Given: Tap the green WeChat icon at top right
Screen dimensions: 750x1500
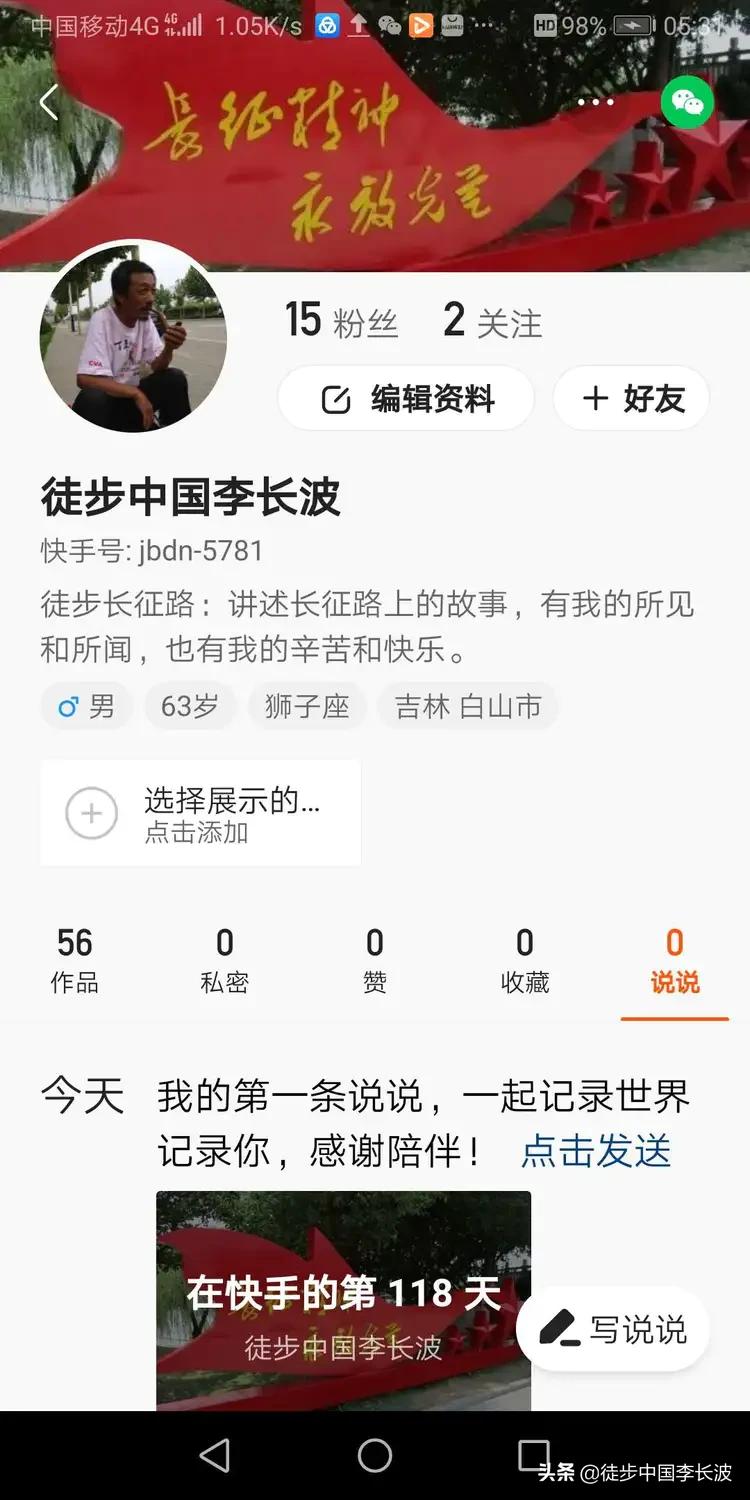Looking at the screenshot, I should [686, 101].
